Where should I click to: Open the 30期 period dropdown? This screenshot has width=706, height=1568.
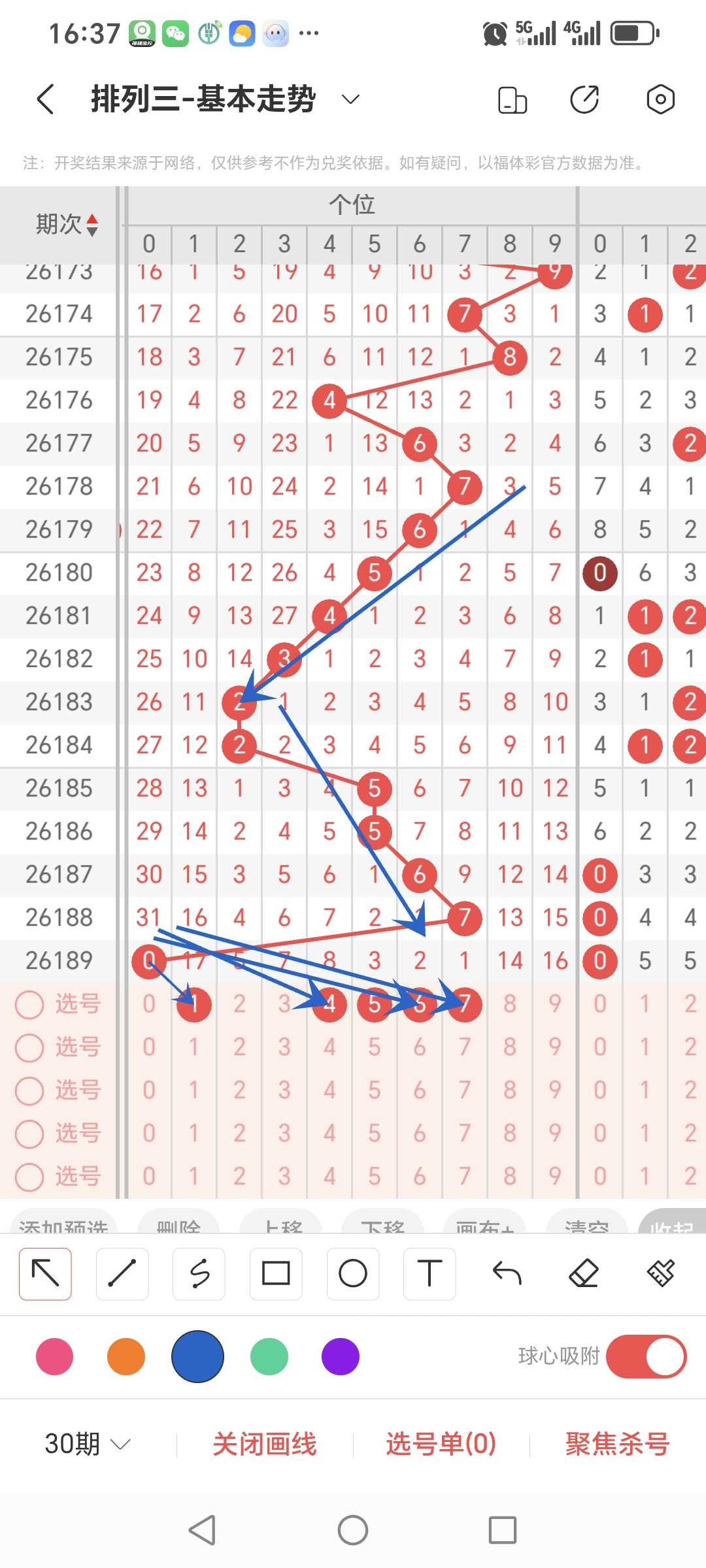click(88, 1444)
